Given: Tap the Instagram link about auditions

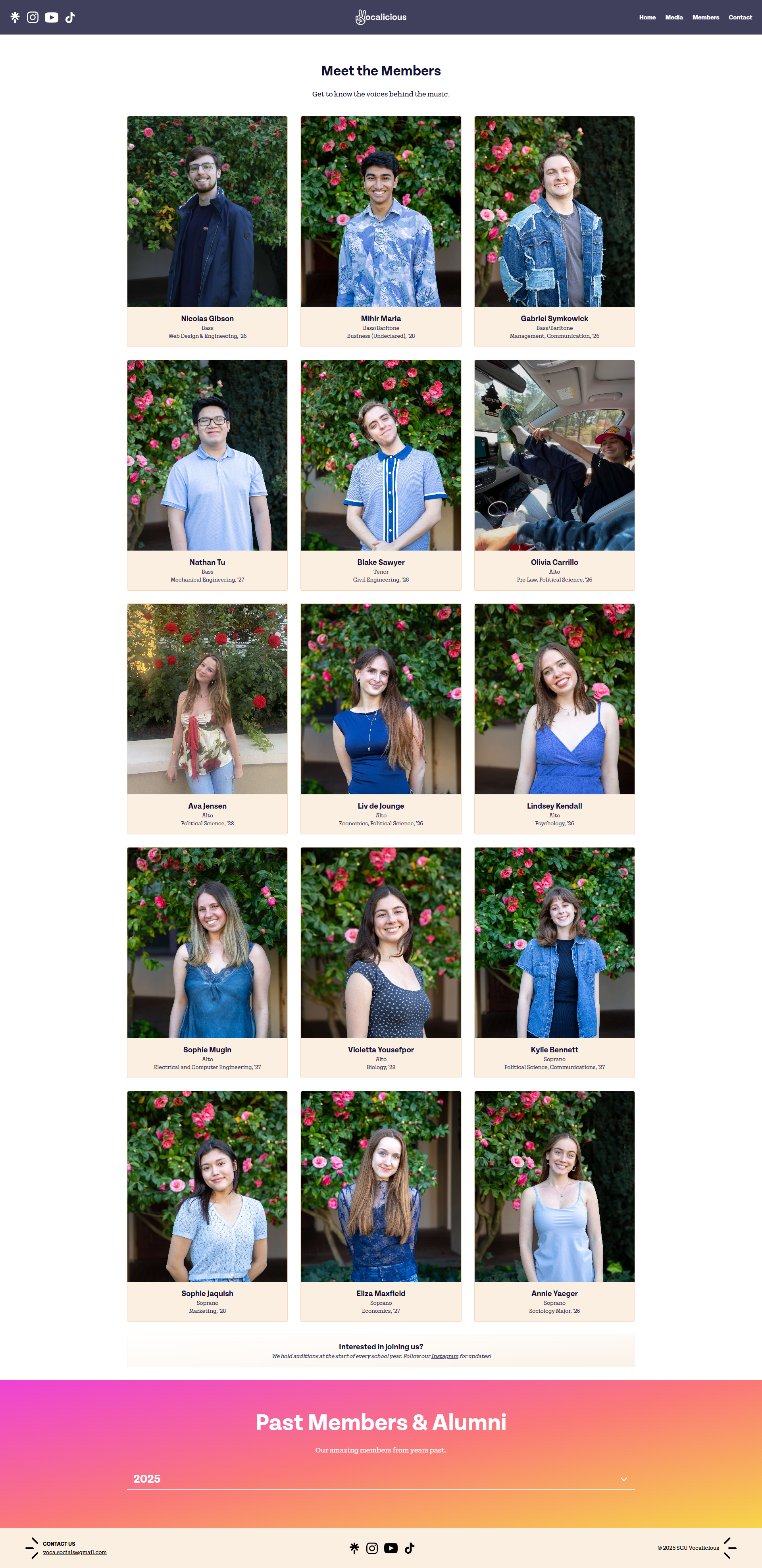Looking at the screenshot, I should 444,1356.
